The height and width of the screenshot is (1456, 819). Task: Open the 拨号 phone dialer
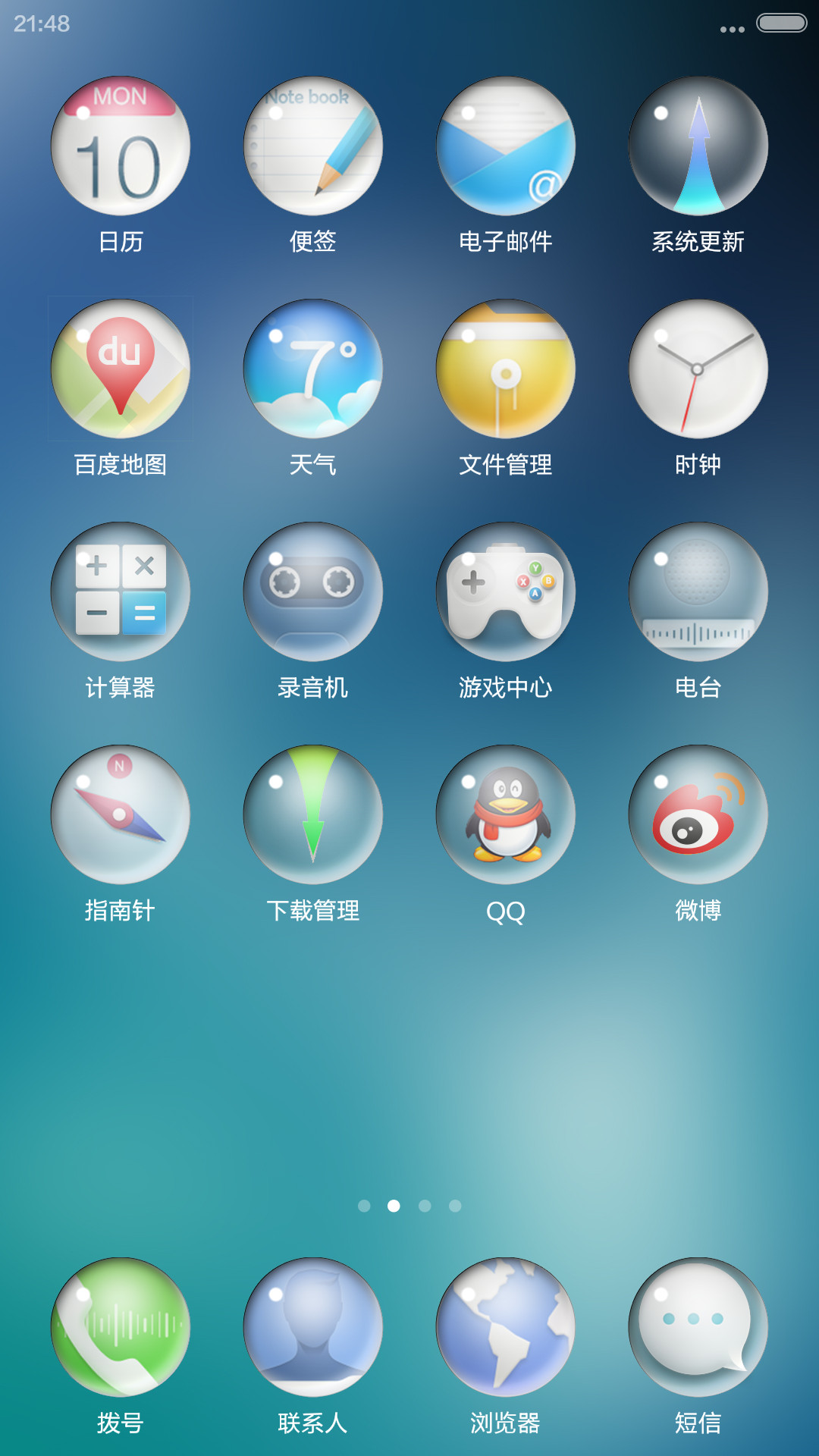click(121, 1327)
